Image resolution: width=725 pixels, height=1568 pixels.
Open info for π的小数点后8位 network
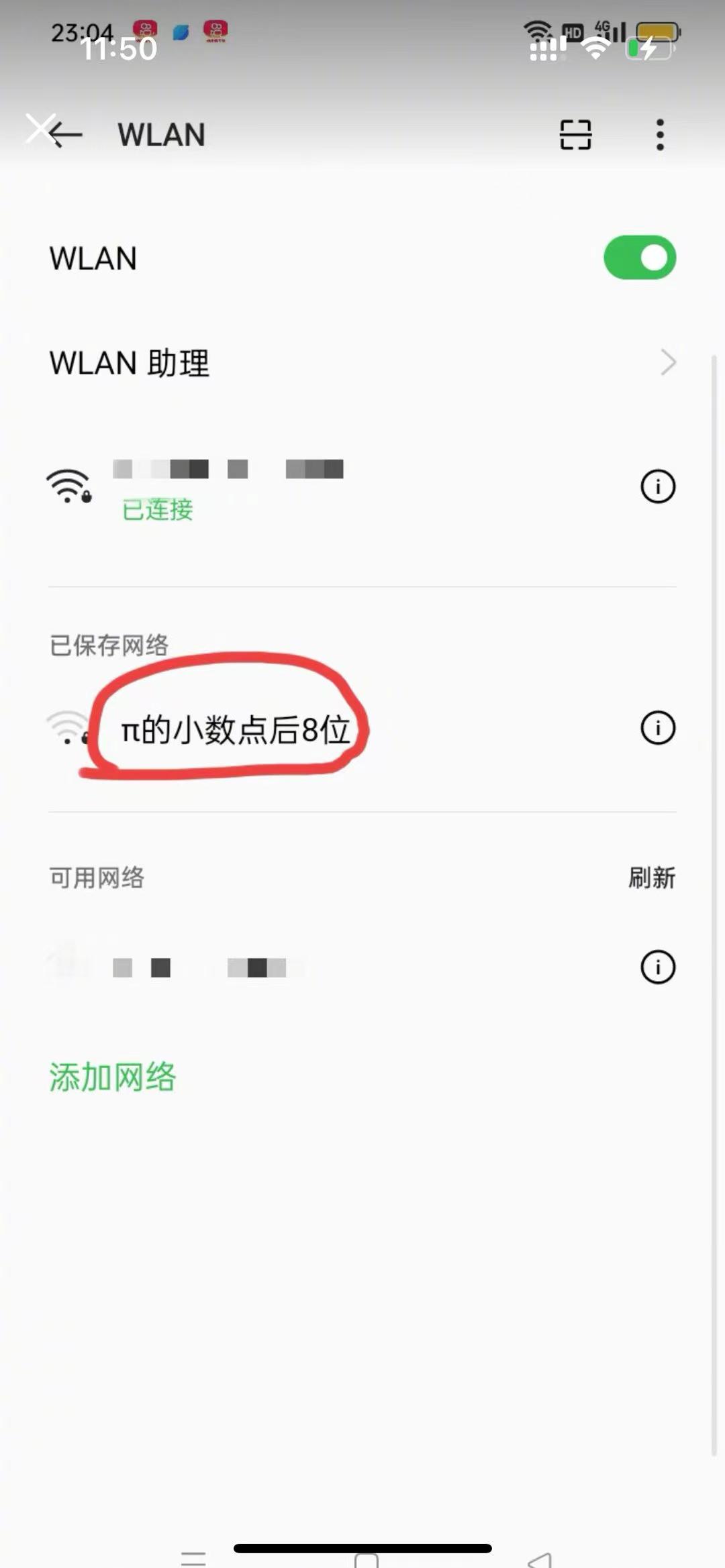[x=657, y=728]
